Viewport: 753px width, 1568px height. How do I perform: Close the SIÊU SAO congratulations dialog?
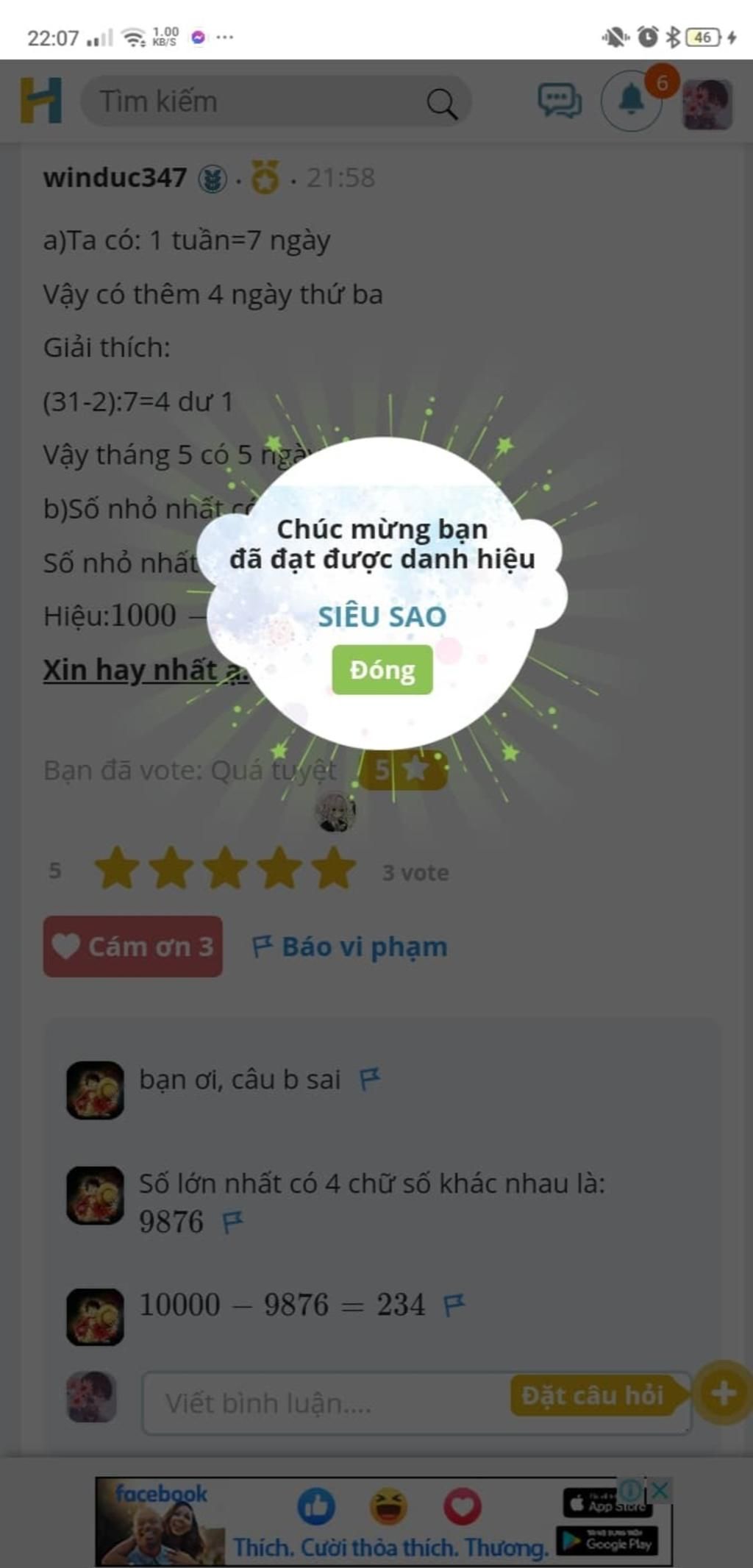tap(382, 669)
